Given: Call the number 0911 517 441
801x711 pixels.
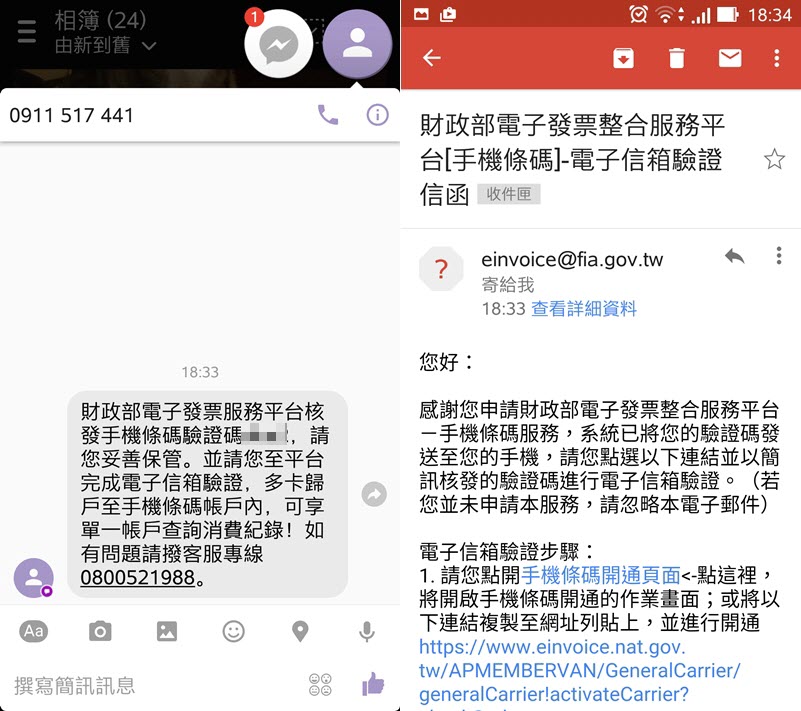Looking at the screenshot, I should [328, 115].
